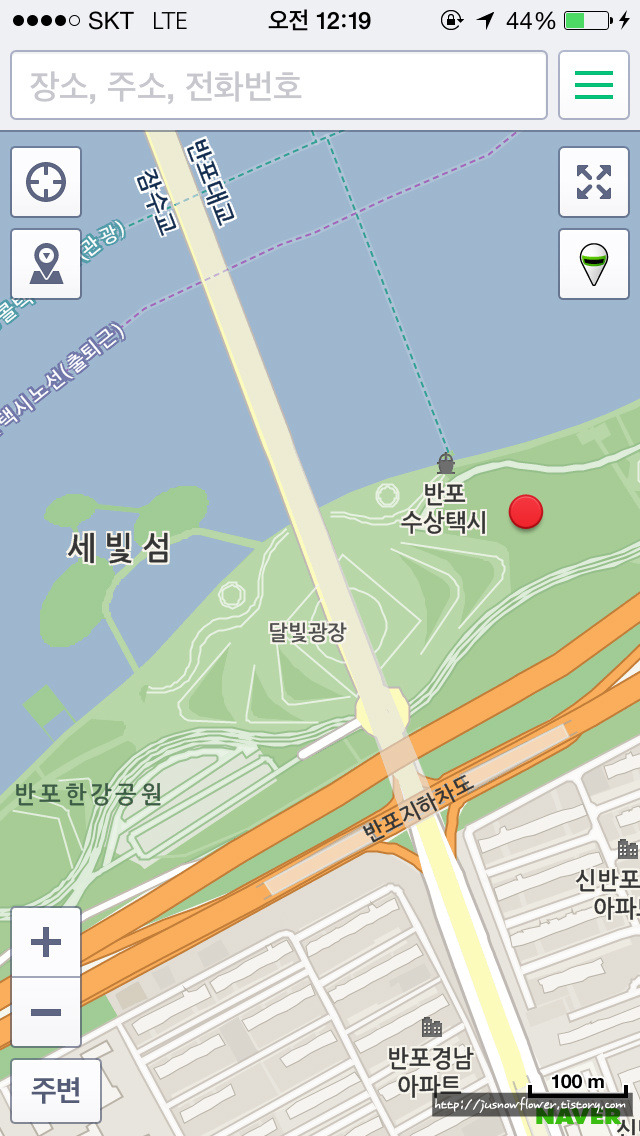640x1136 pixels.
Task: Select the red pin marker on map
Action: click(x=525, y=511)
